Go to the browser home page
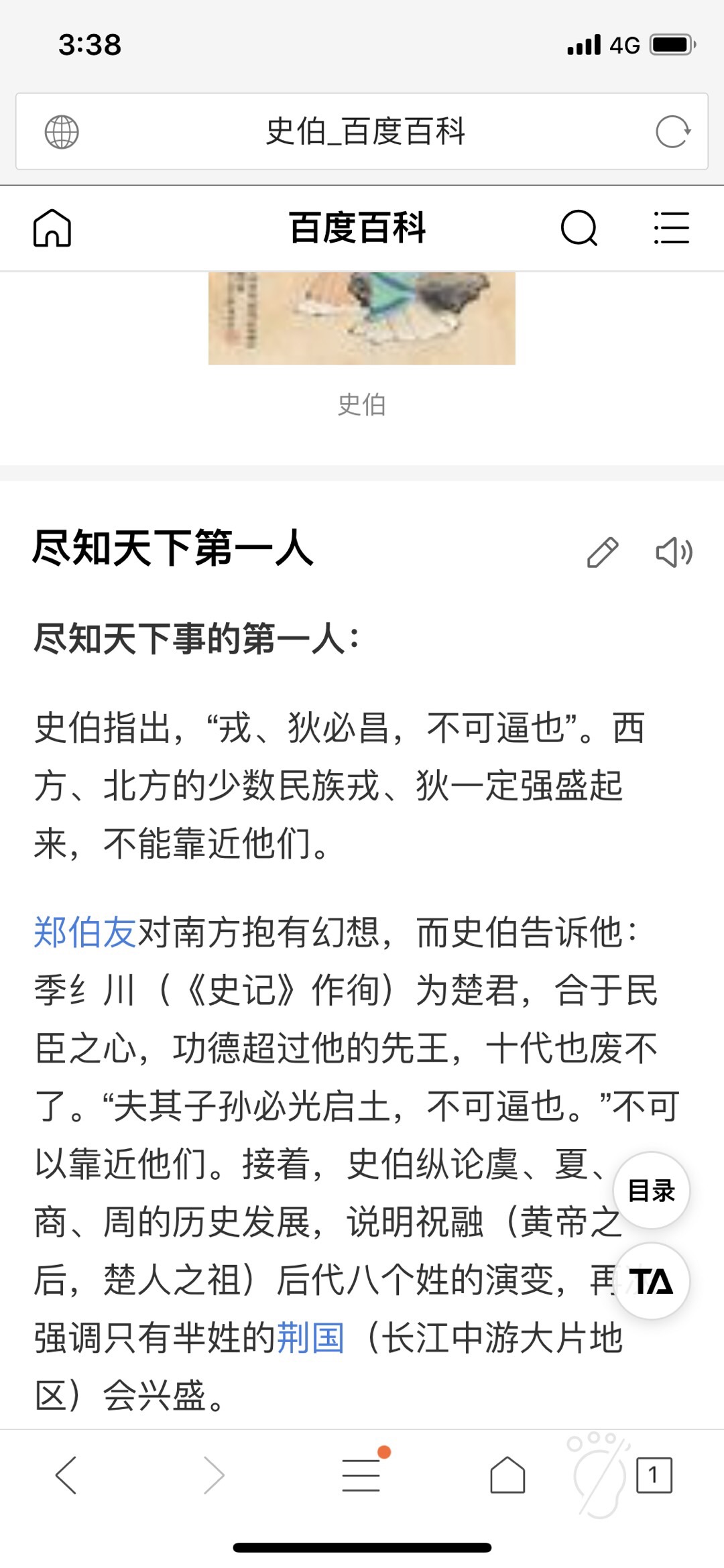The image size is (724, 1568). coord(507,1475)
